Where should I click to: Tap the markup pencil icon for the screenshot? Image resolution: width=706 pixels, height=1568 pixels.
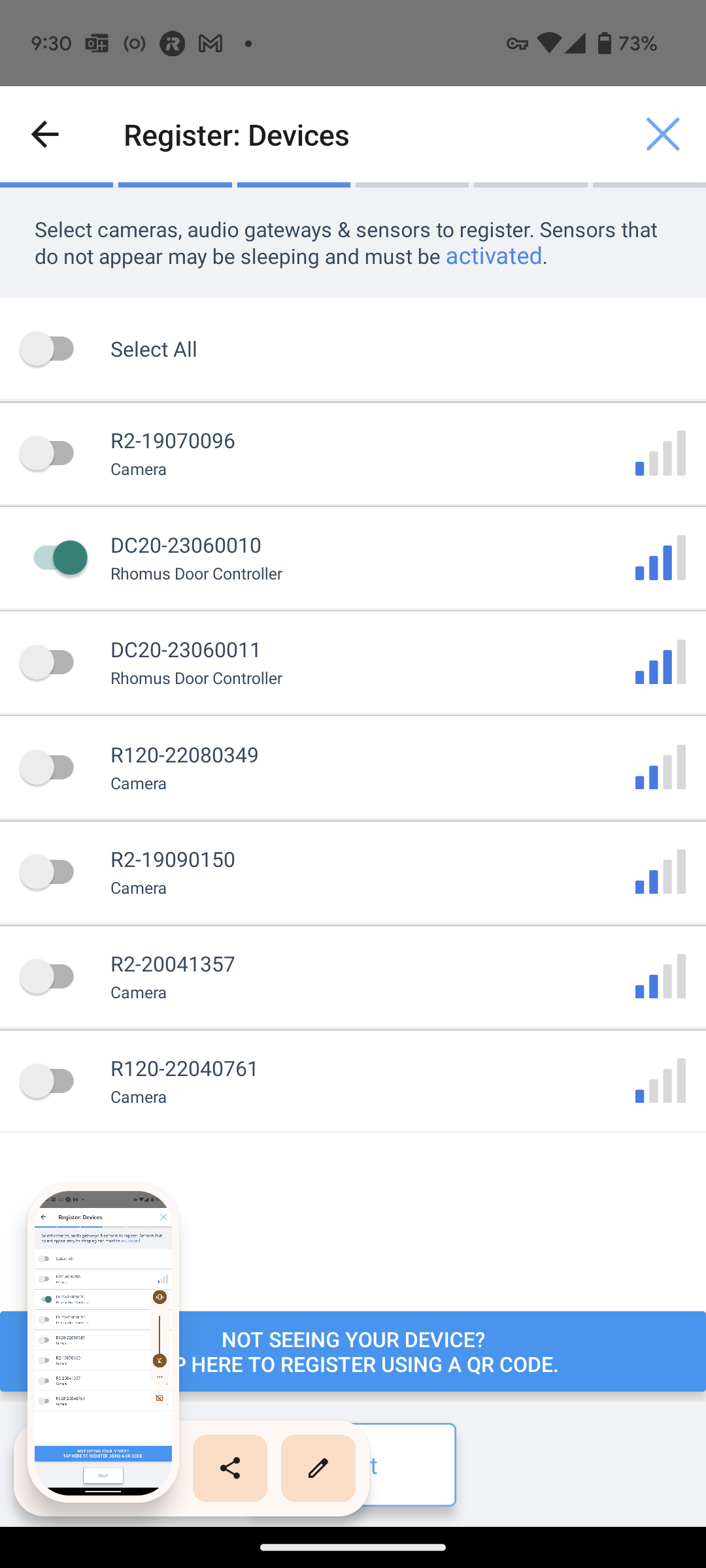[318, 1467]
